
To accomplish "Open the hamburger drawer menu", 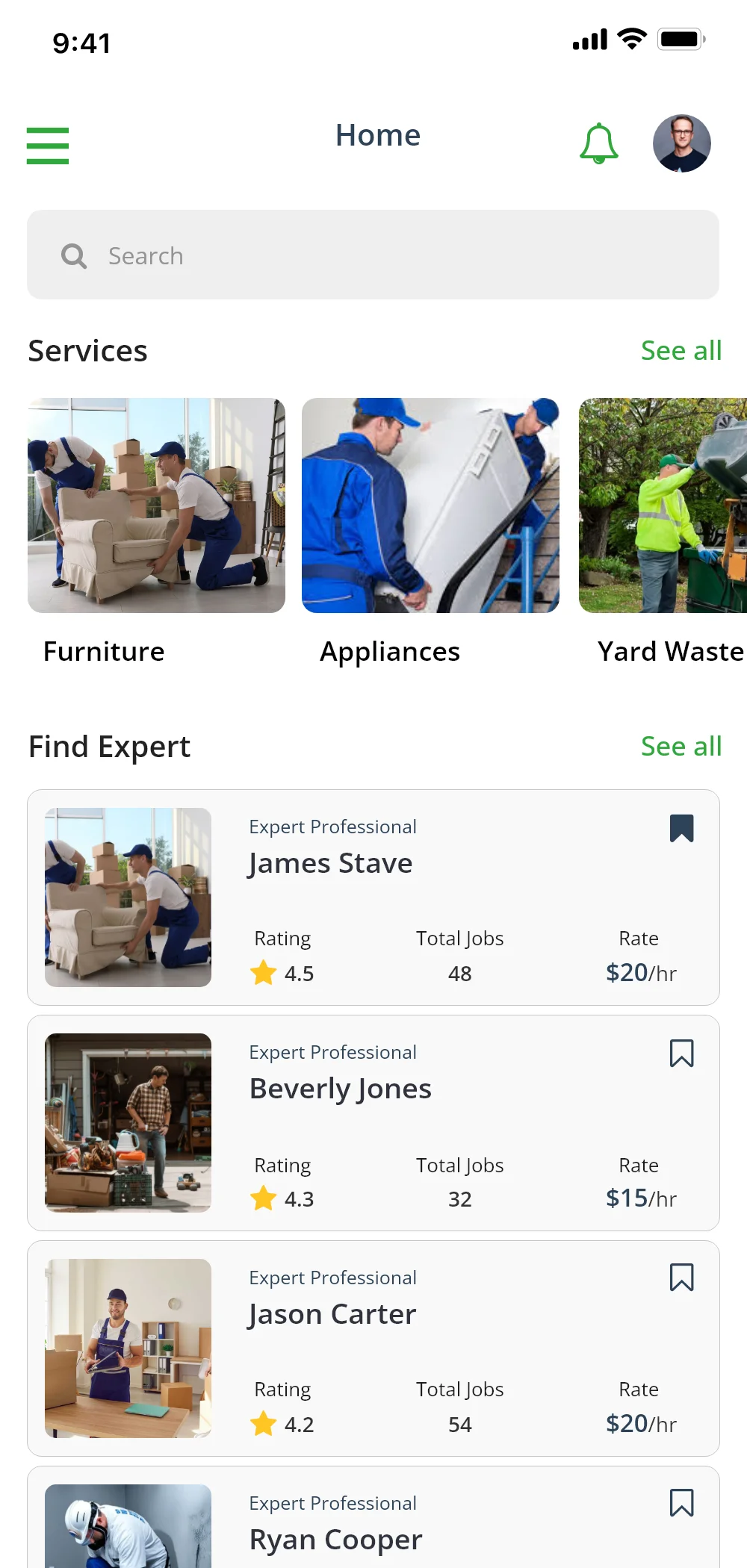I will coord(48,145).
